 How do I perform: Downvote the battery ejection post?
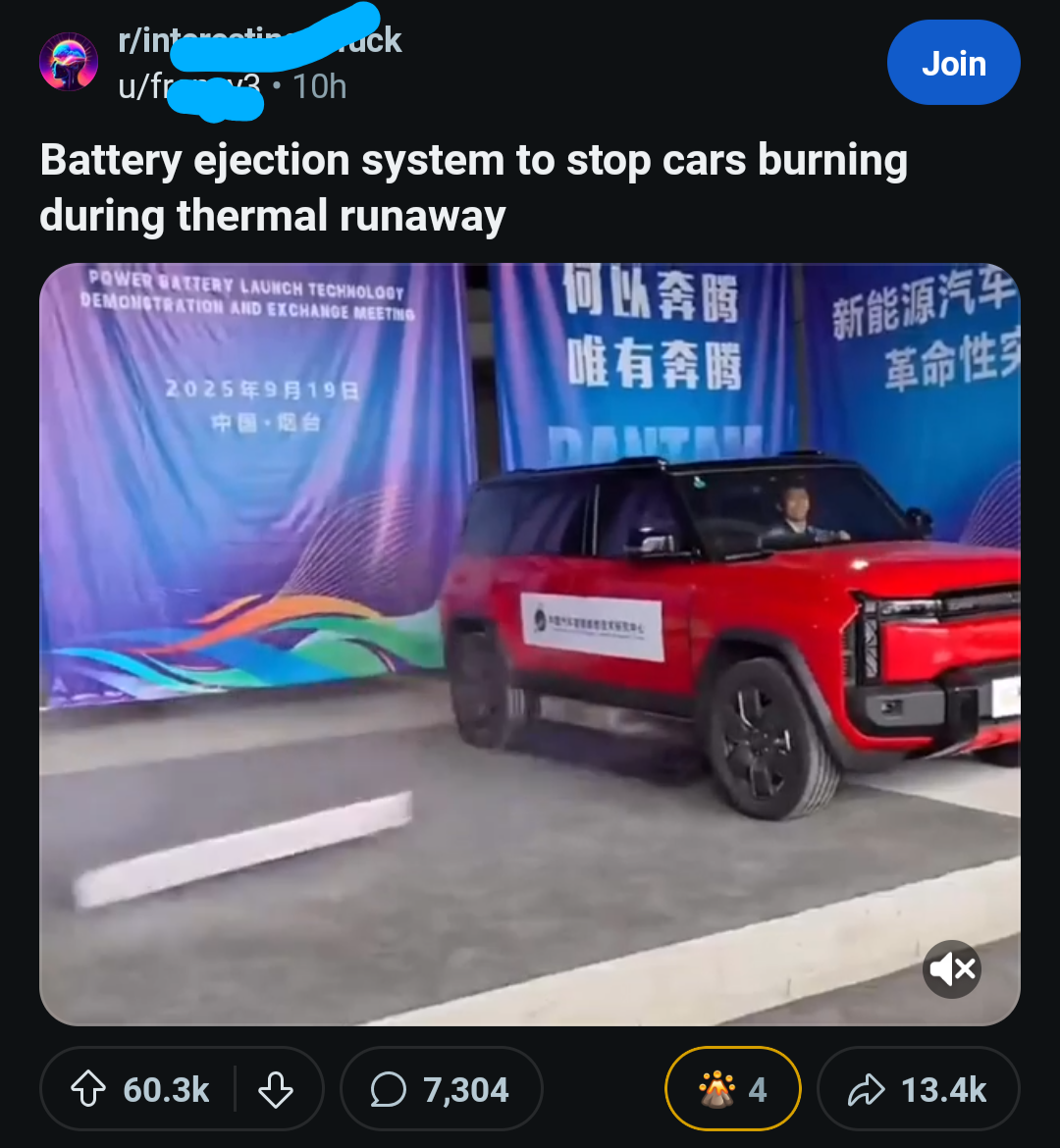pyautogui.click(x=276, y=1089)
